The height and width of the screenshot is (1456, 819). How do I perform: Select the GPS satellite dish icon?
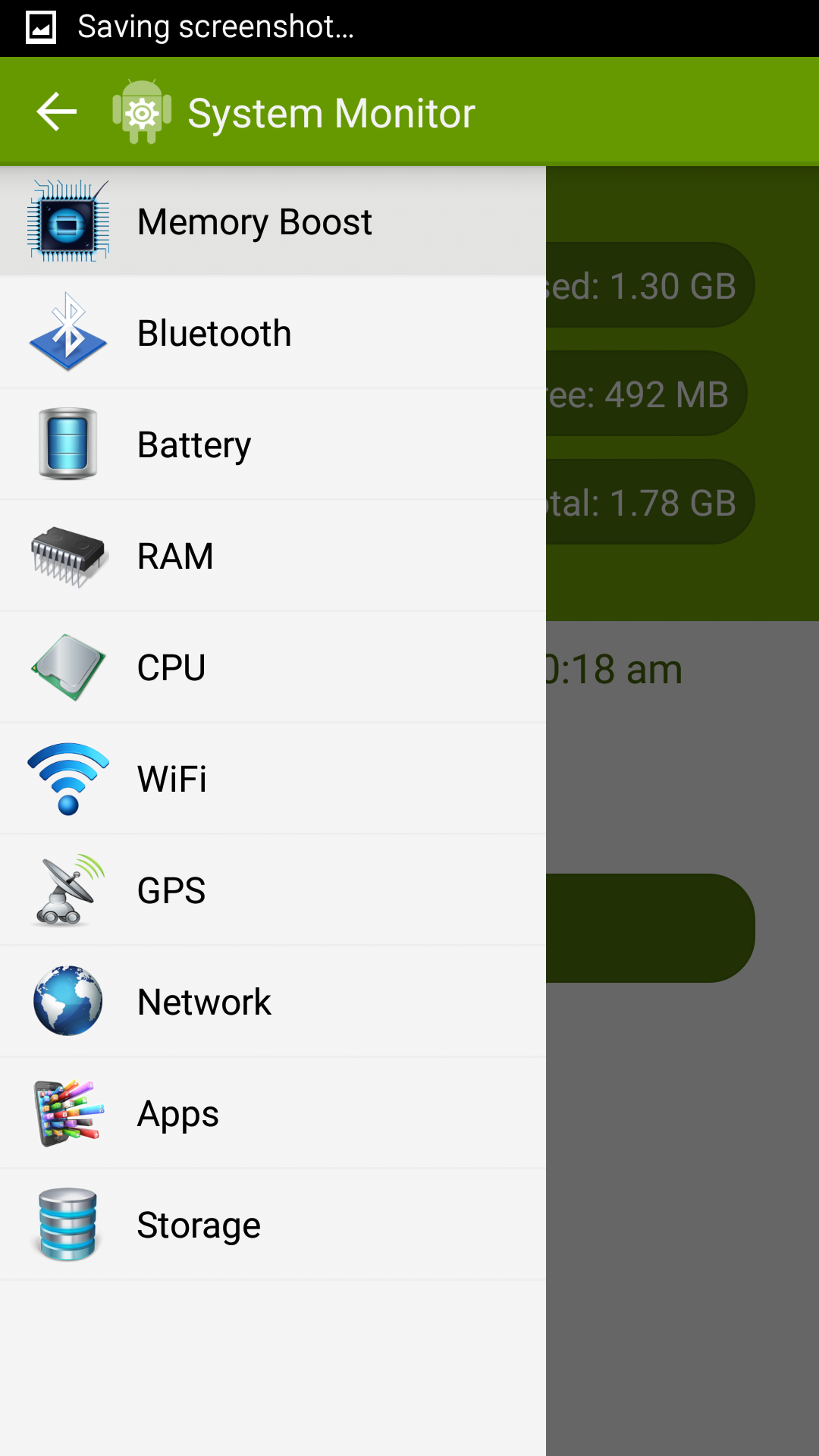click(68, 890)
